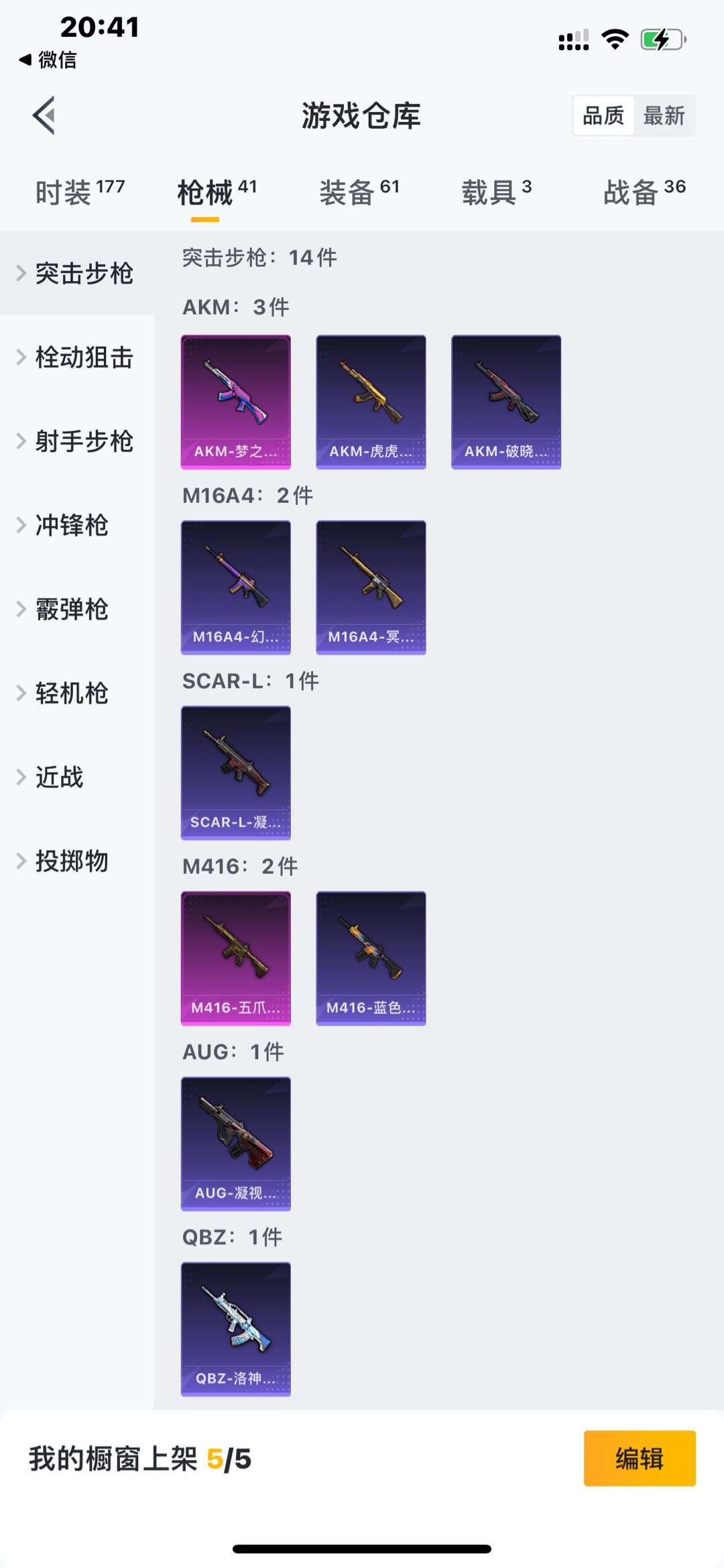Select the 栓动狙击 category
724x1568 pixels.
(76, 357)
